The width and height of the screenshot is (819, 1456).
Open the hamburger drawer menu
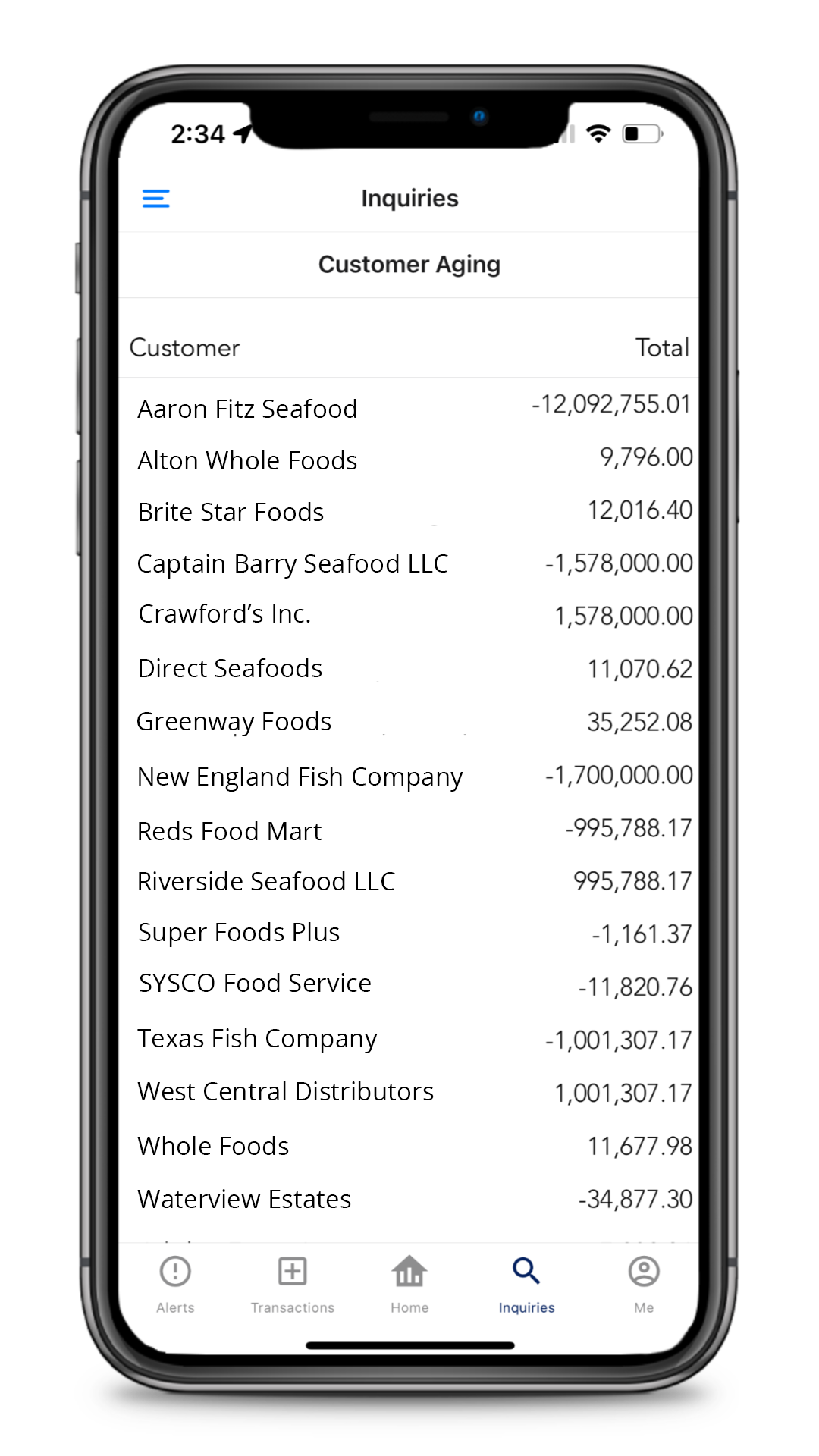pyautogui.click(x=155, y=199)
